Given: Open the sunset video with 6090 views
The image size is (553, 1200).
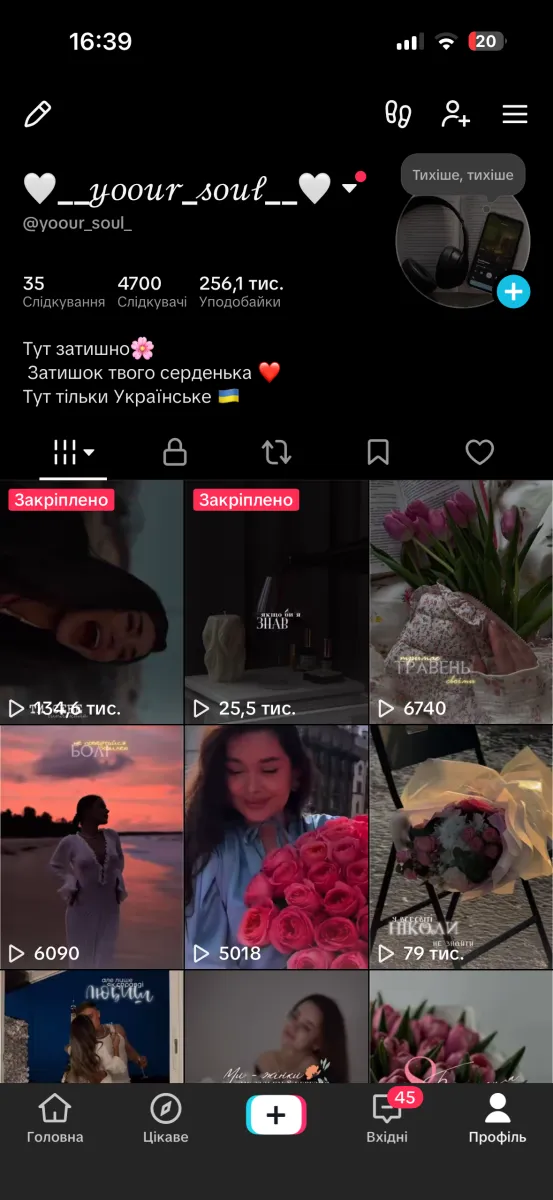Looking at the screenshot, I should [91, 847].
